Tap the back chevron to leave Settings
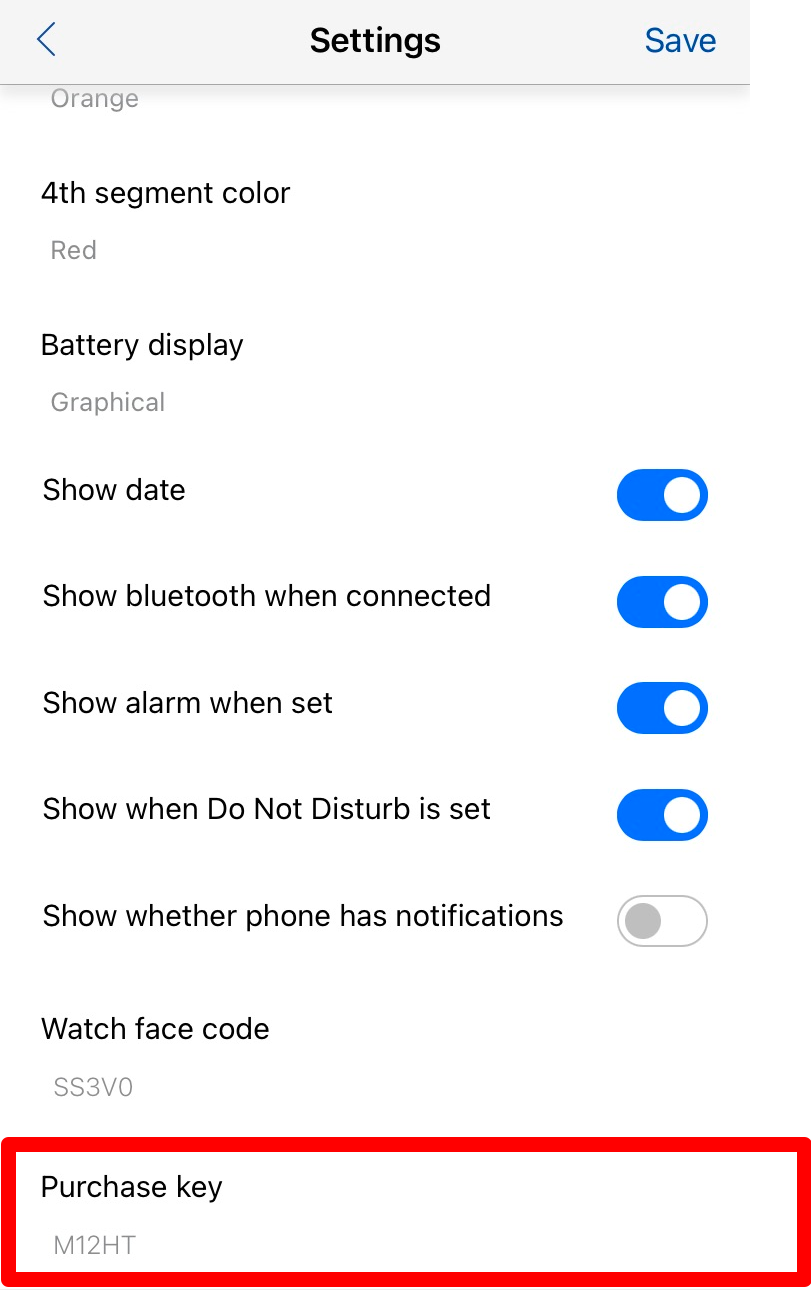 [x=45, y=40]
